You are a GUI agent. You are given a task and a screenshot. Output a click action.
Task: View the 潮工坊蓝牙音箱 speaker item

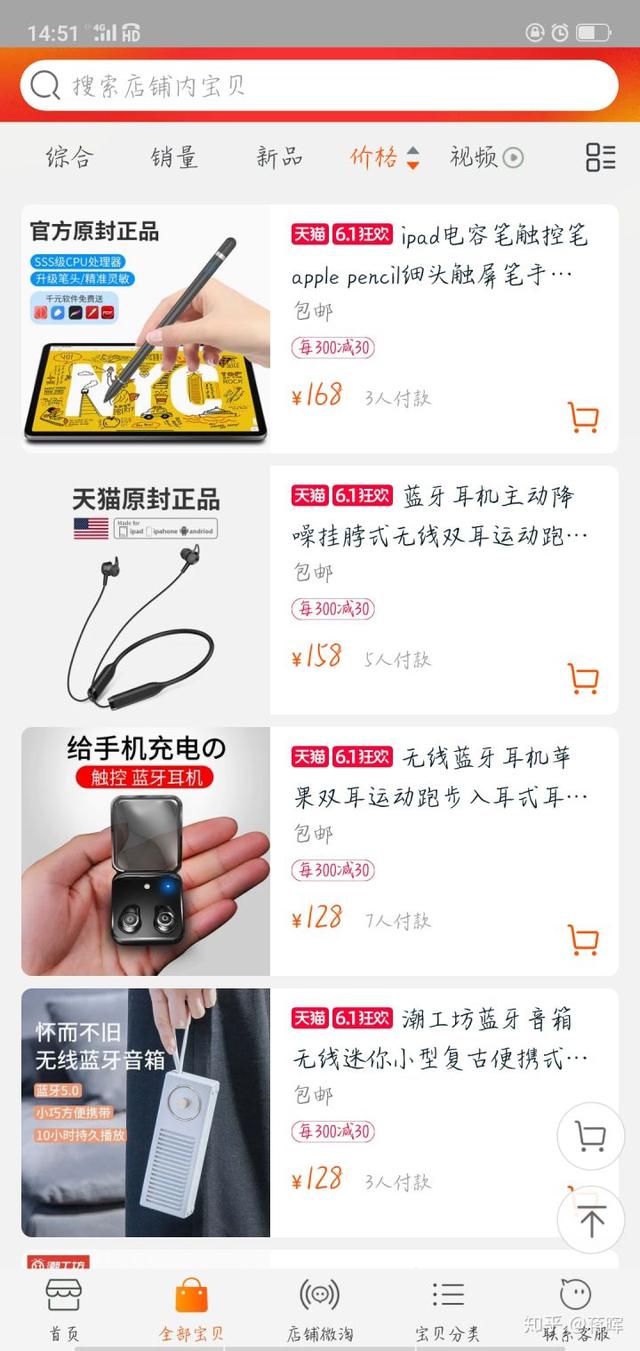[319, 1113]
